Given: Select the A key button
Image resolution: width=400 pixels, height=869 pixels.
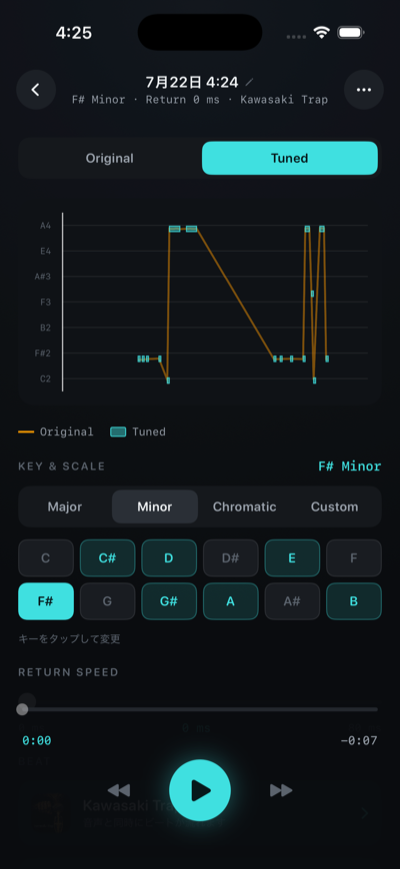Looking at the screenshot, I should (230, 601).
